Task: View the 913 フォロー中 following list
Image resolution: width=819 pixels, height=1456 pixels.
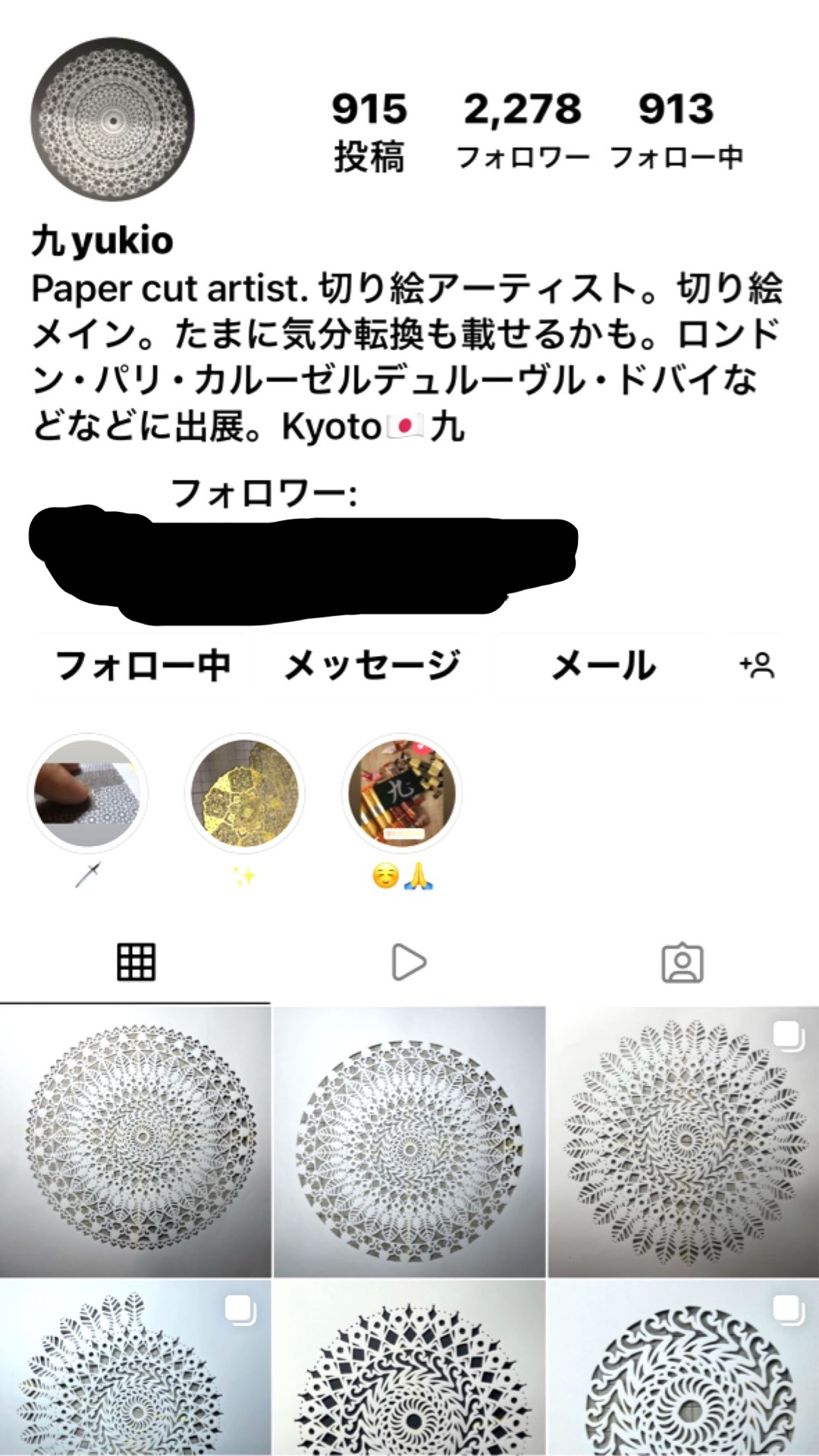Action: 676,129
